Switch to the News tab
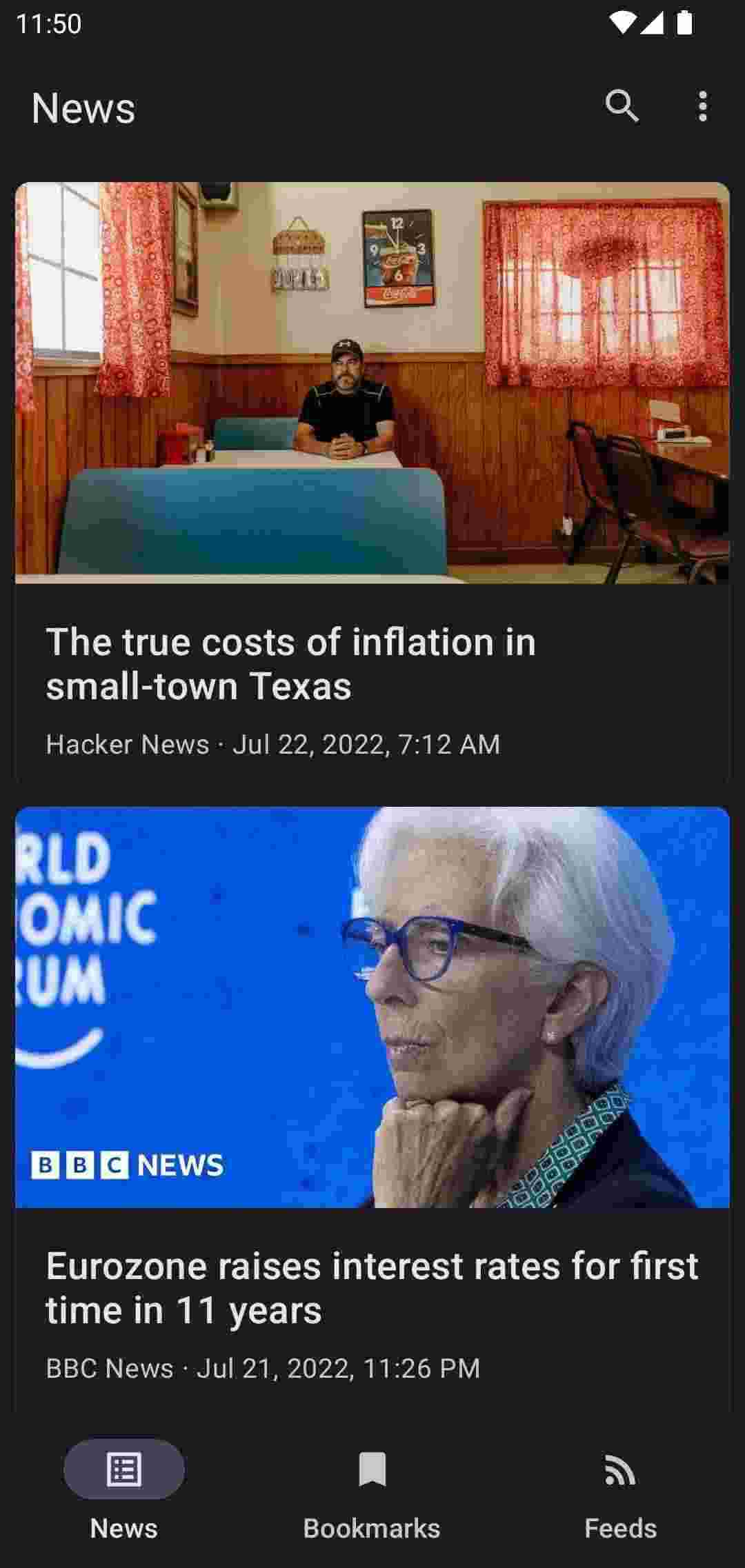745x1568 pixels. coord(125,1489)
